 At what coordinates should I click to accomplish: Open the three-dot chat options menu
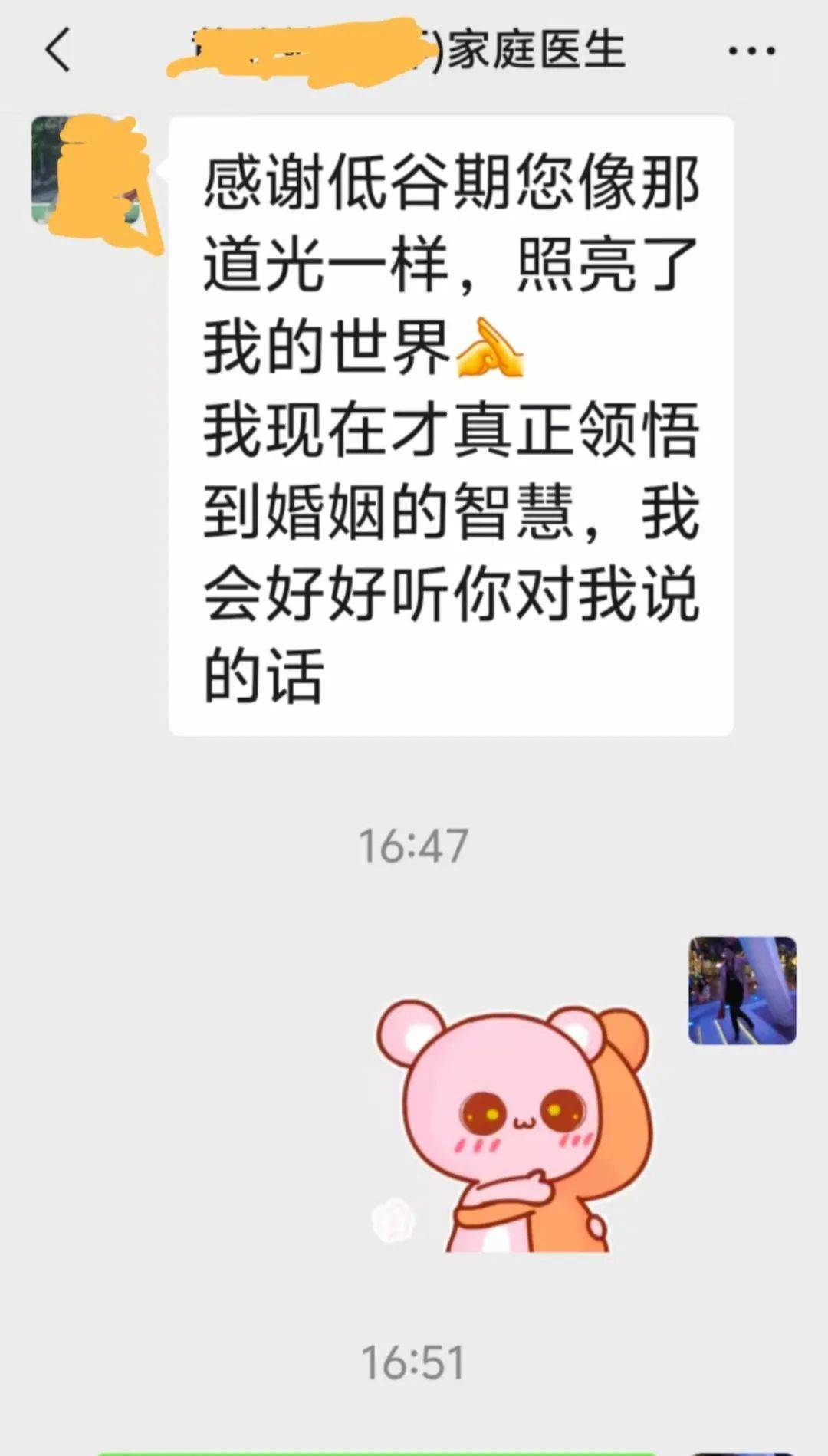[x=751, y=51]
